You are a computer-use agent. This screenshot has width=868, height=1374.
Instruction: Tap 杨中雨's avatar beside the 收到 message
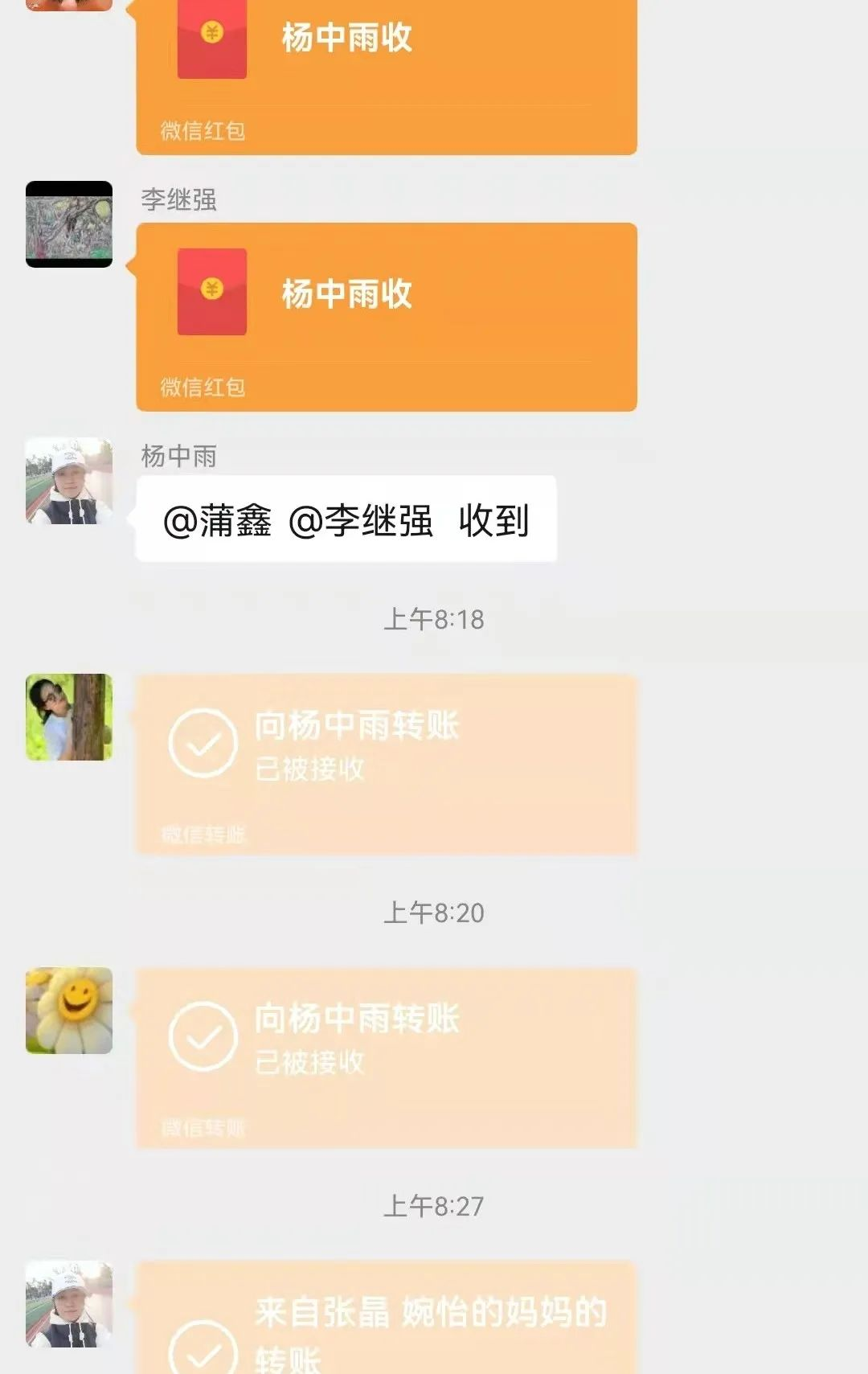coord(69,481)
